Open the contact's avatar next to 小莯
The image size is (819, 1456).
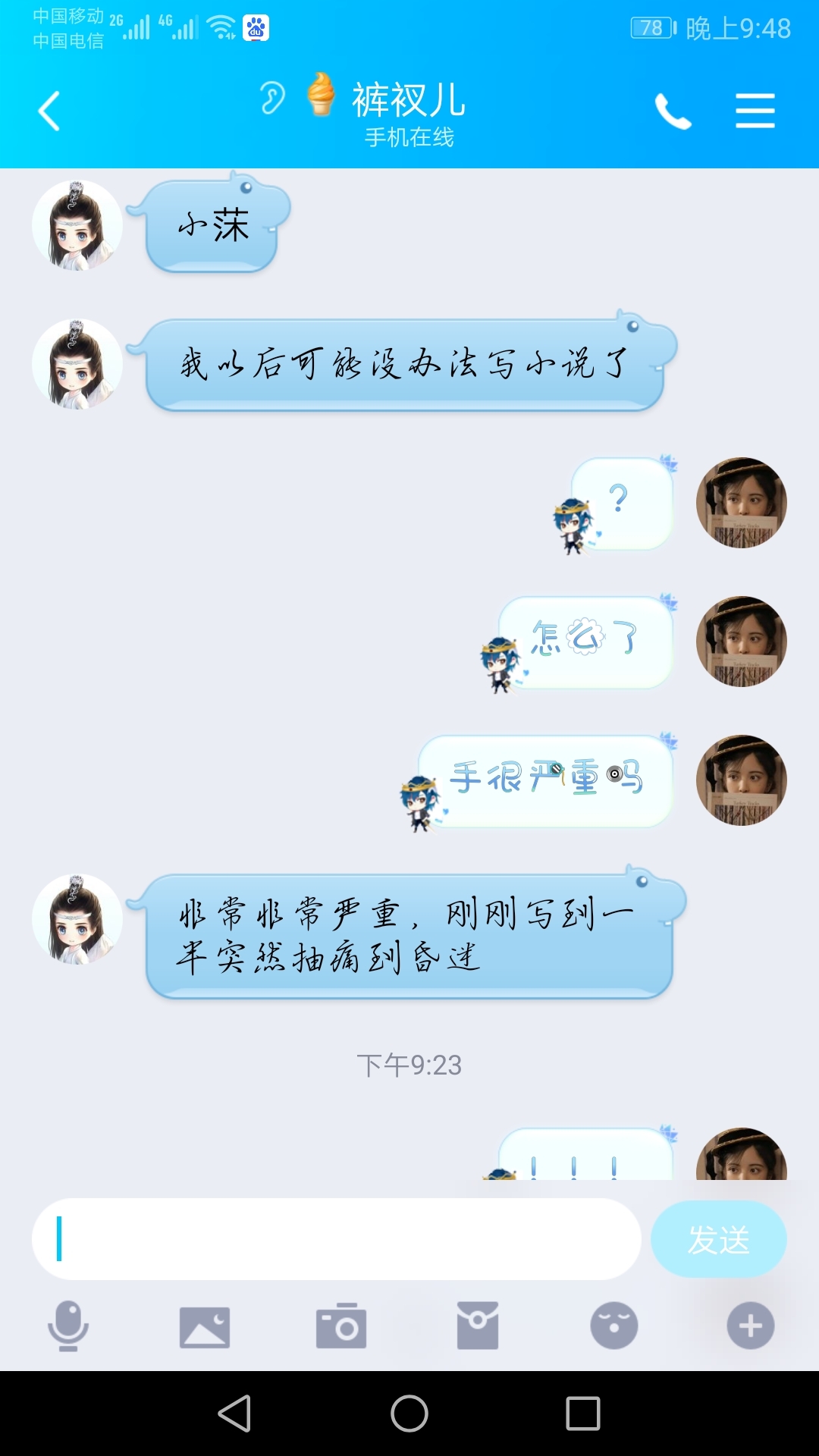[77, 225]
